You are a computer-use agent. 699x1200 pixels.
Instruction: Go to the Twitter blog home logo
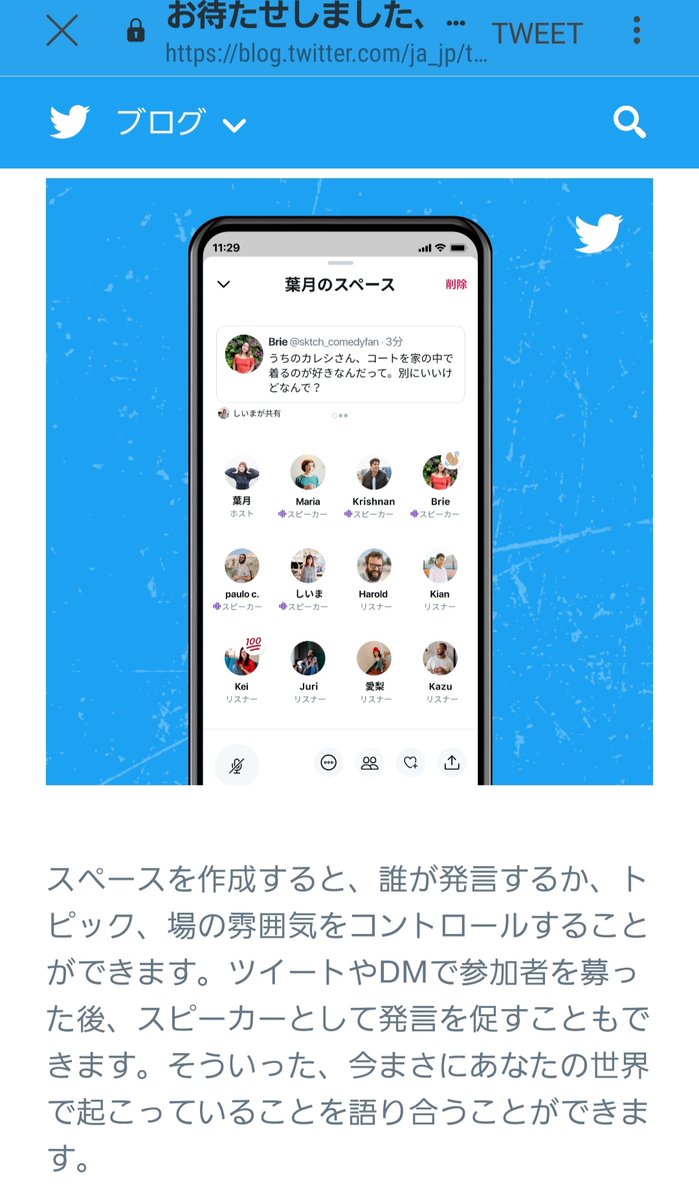[x=70, y=123]
